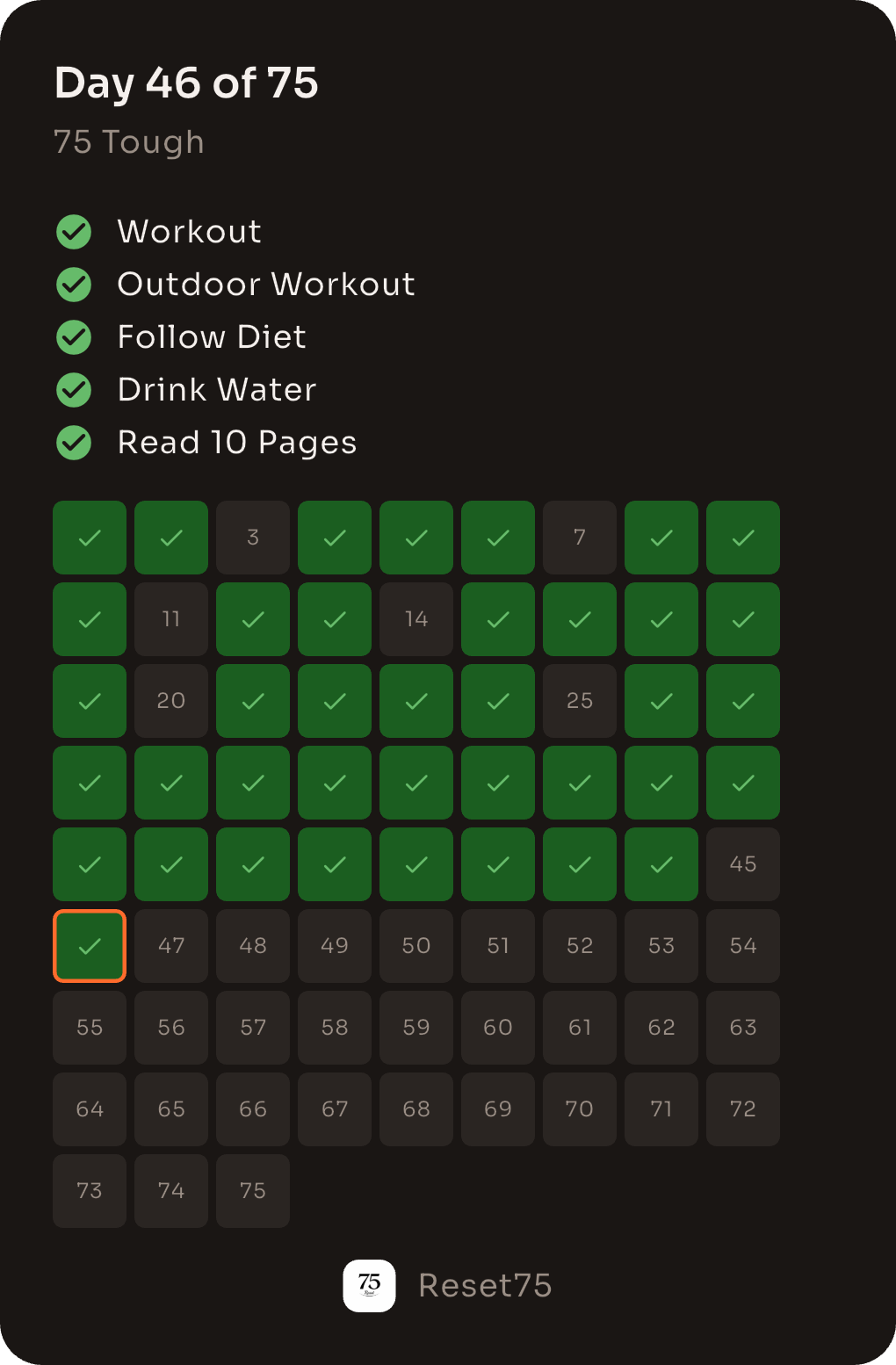Click the 75 Tough subtitle
Viewport: 896px width, 1365px height.
coord(128,141)
